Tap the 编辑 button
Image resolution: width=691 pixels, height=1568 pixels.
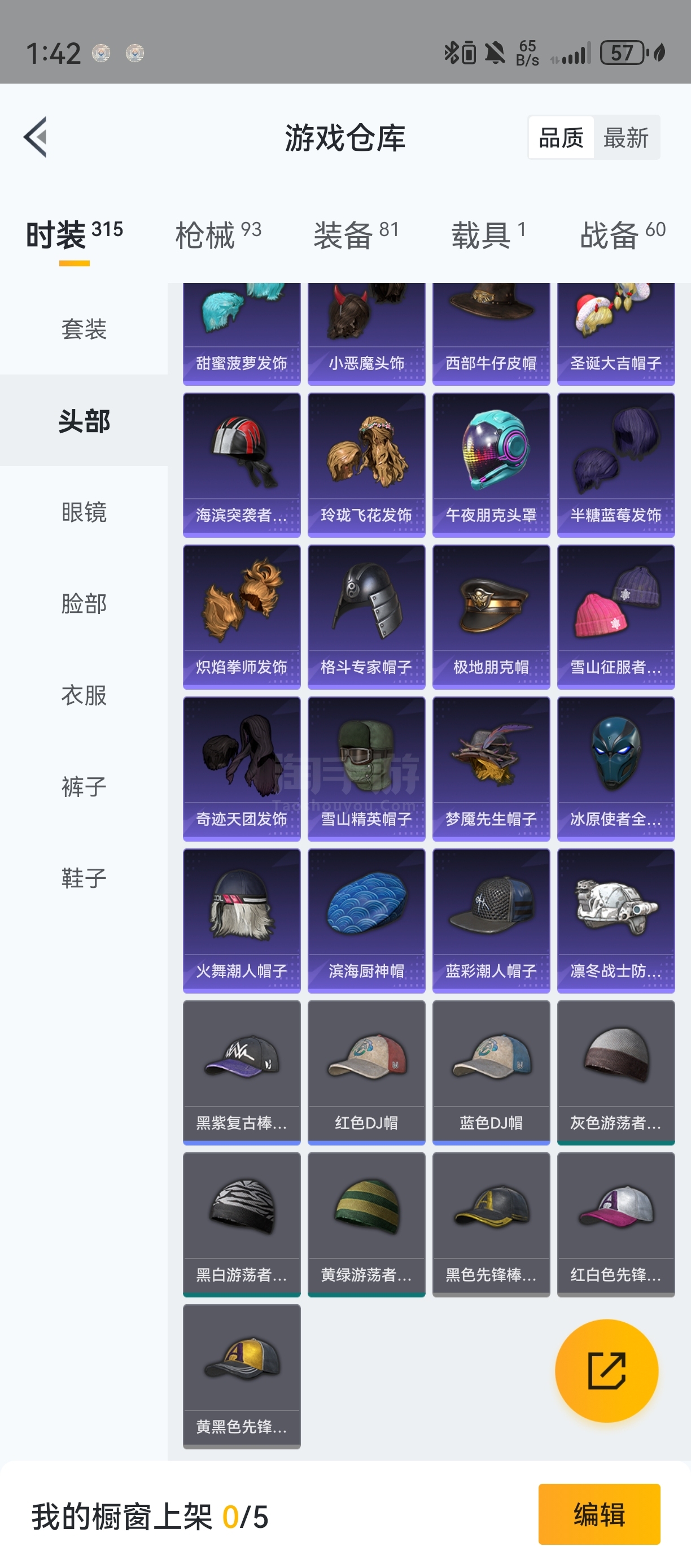pyautogui.click(x=599, y=1514)
